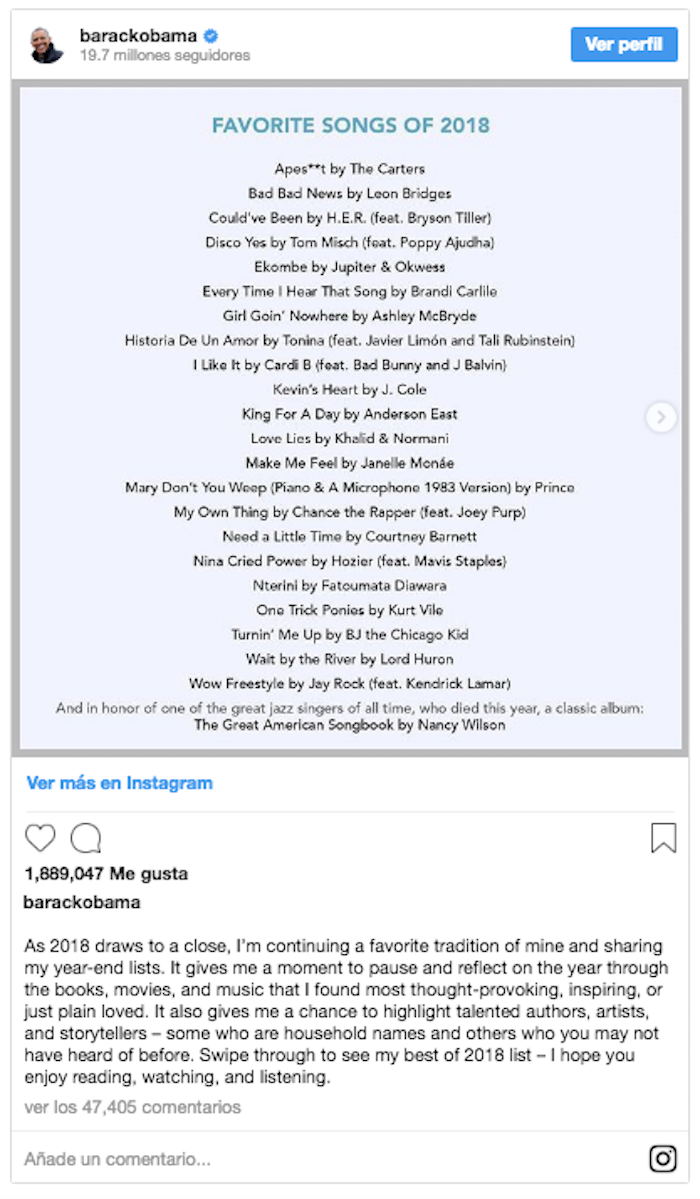The width and height of the screenshot is (700, 1199).
Task: Bookmark this post
Action: pos(663,838)
